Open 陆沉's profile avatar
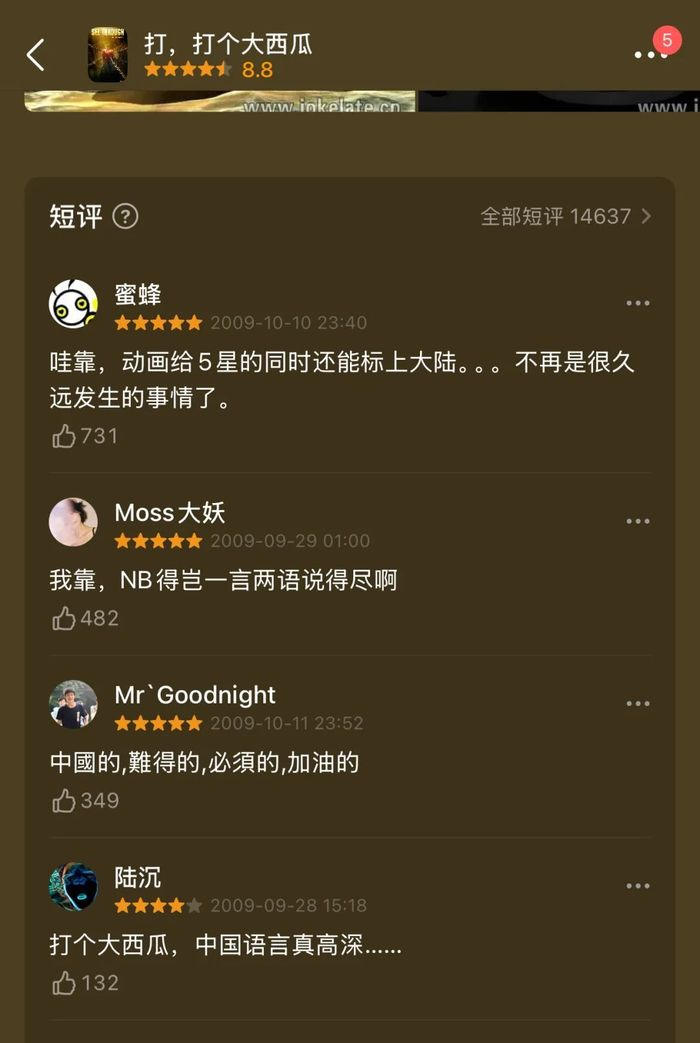Screen dimensions: 700x1043 pyautogui.click(x=73, y=887)
